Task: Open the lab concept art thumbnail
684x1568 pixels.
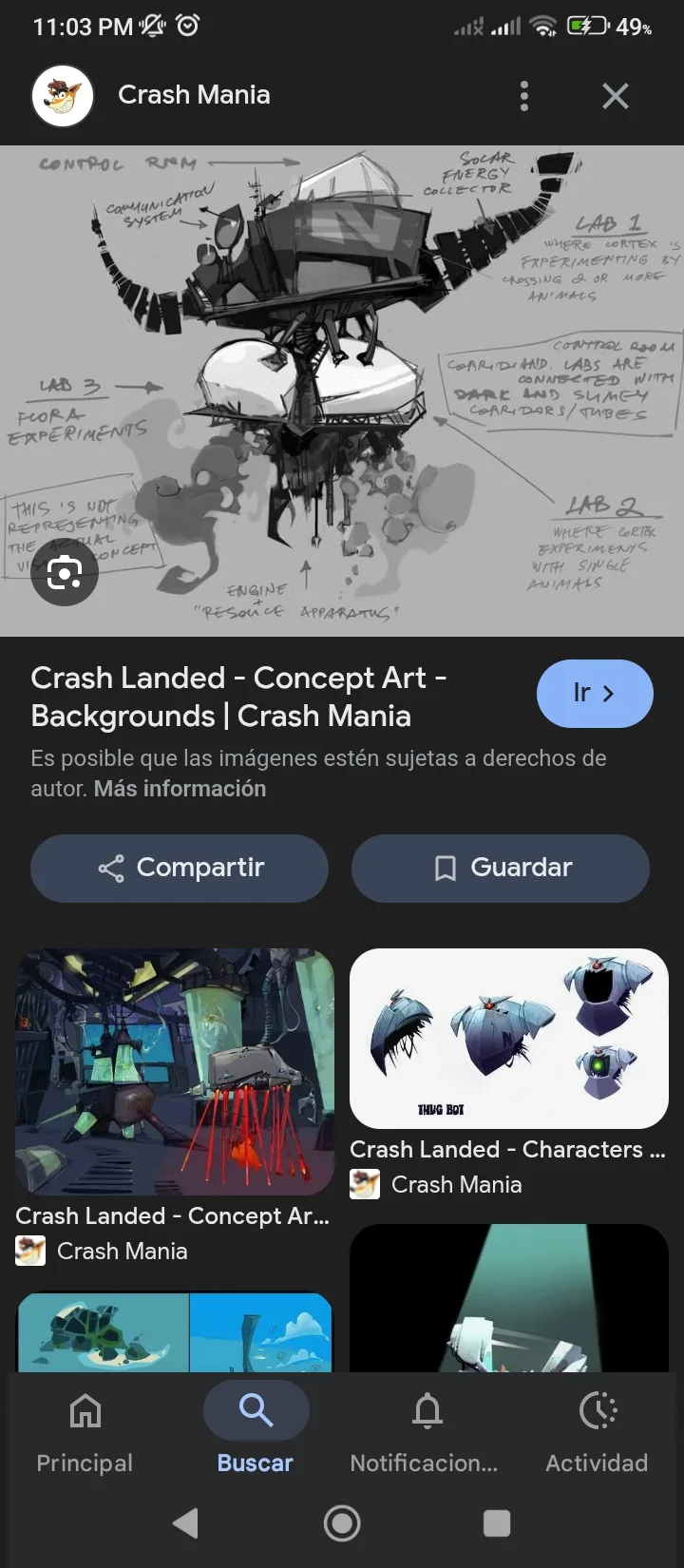Action: [175, 1072]
